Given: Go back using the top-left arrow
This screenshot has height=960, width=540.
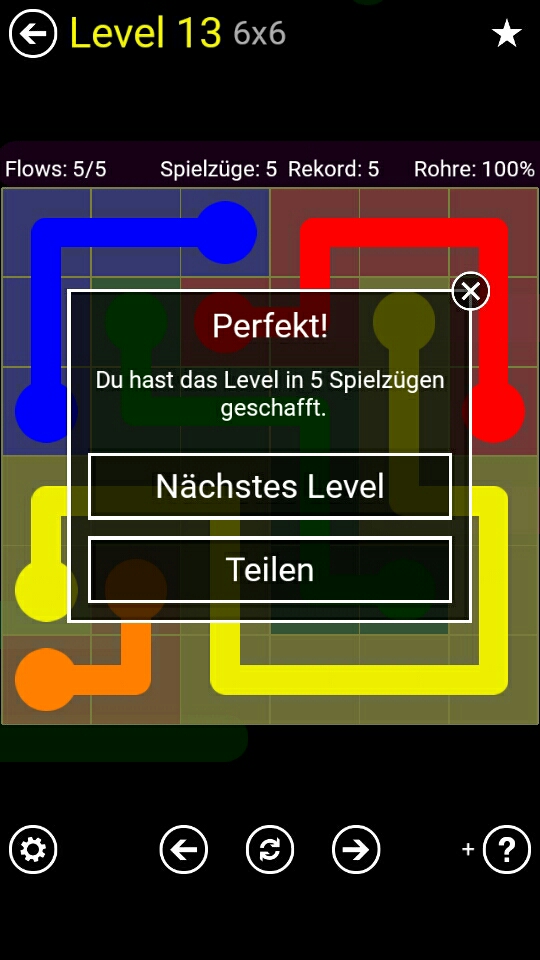Looking at the screenshot, I should coord(32,34).
